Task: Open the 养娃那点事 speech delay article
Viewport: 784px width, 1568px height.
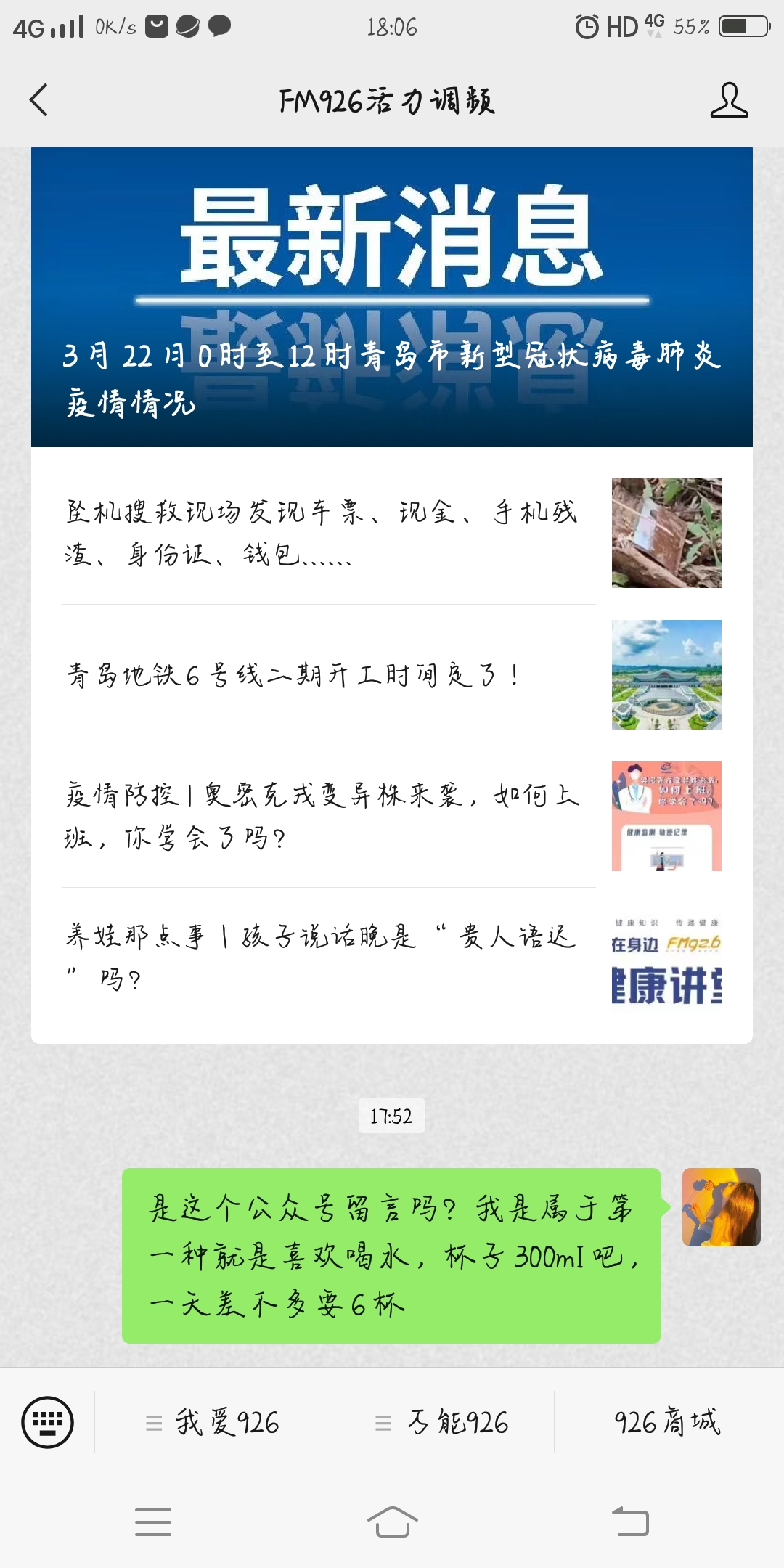Action: pyautogui.click(x=327, y=958)
